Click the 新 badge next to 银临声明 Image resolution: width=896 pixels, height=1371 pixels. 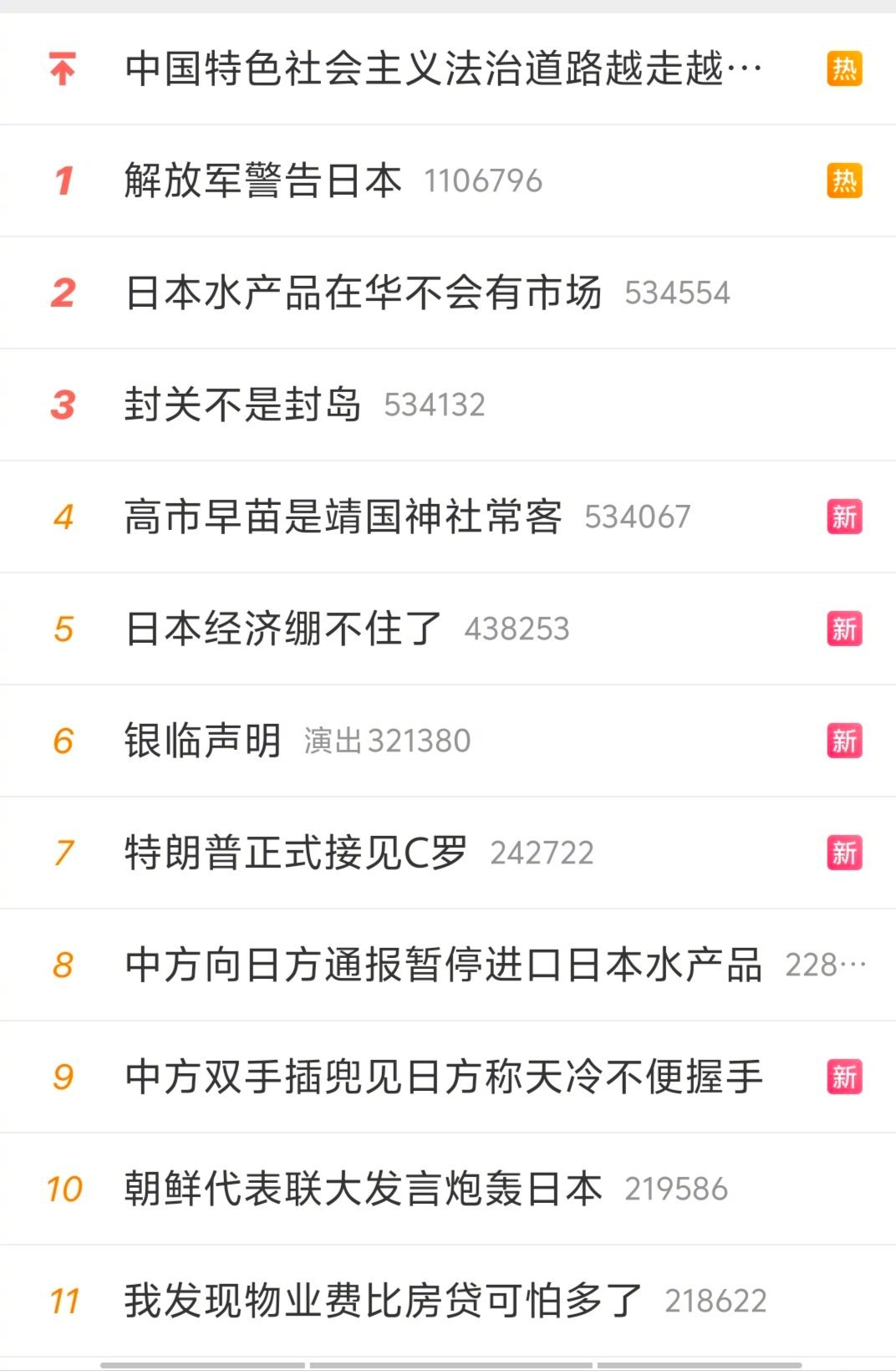click(x=844, y=741)
